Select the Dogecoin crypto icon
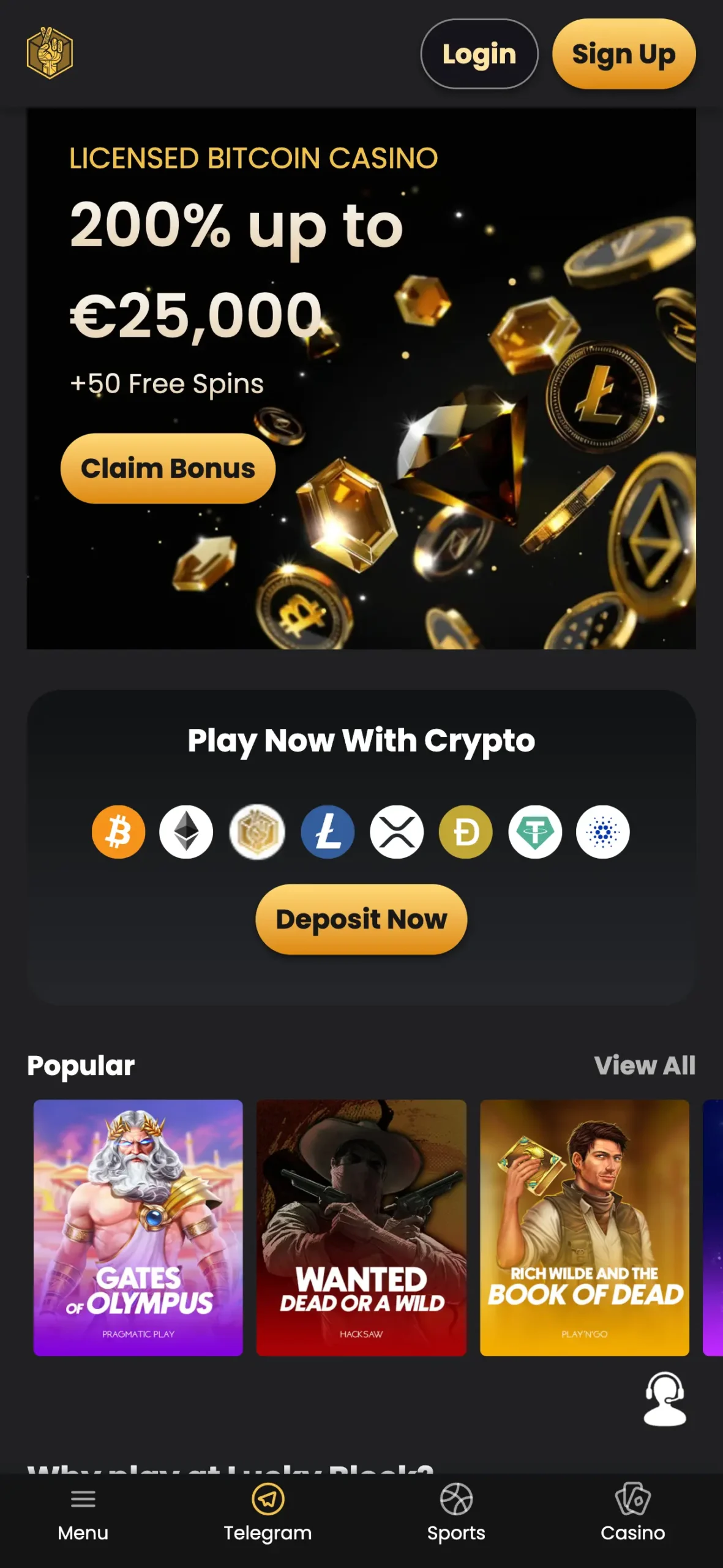The width and height of the screenshot is (723, 1568). point(466,832)
